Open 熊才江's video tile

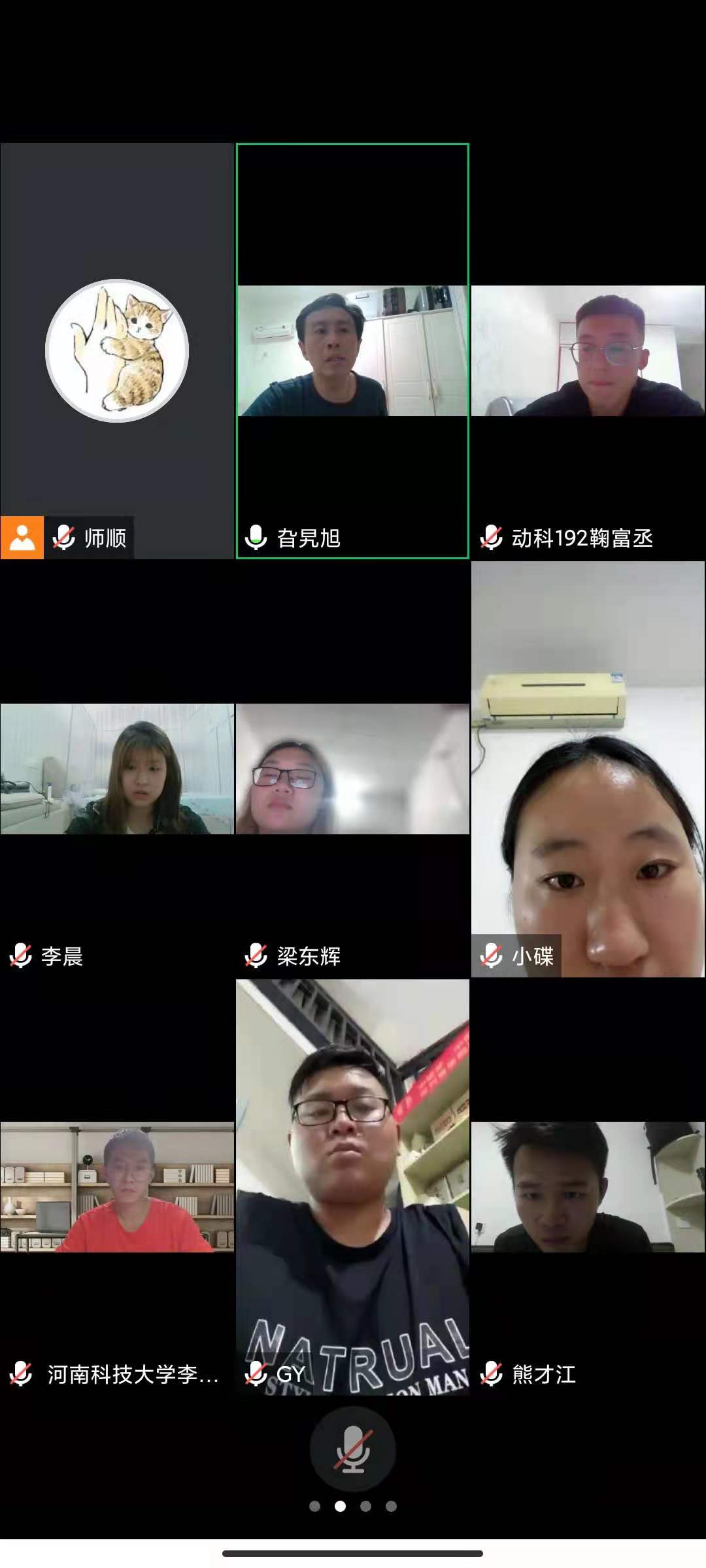point(588,1187)
